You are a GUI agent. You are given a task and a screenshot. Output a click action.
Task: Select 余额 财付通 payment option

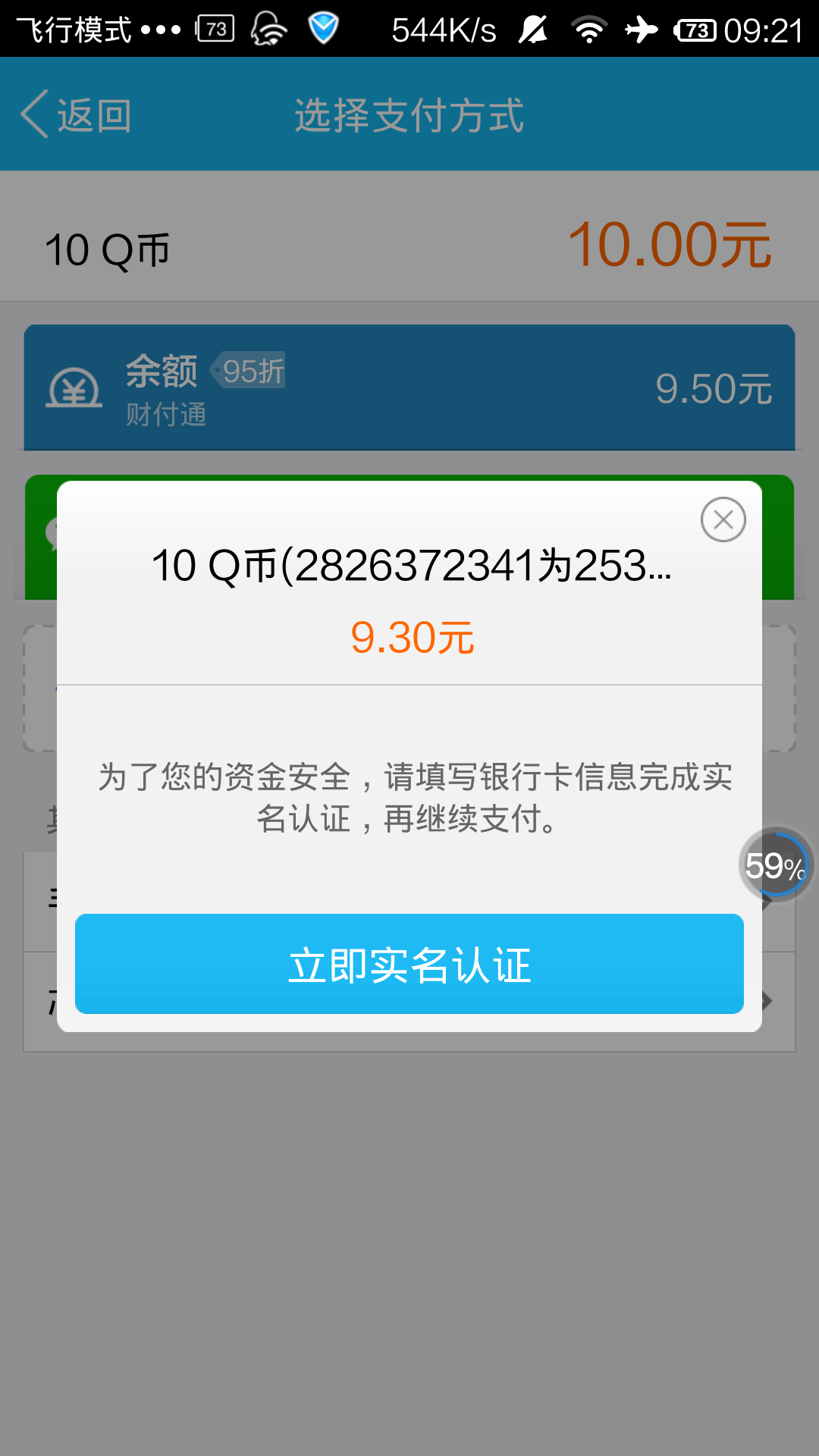tap(409, 388)
